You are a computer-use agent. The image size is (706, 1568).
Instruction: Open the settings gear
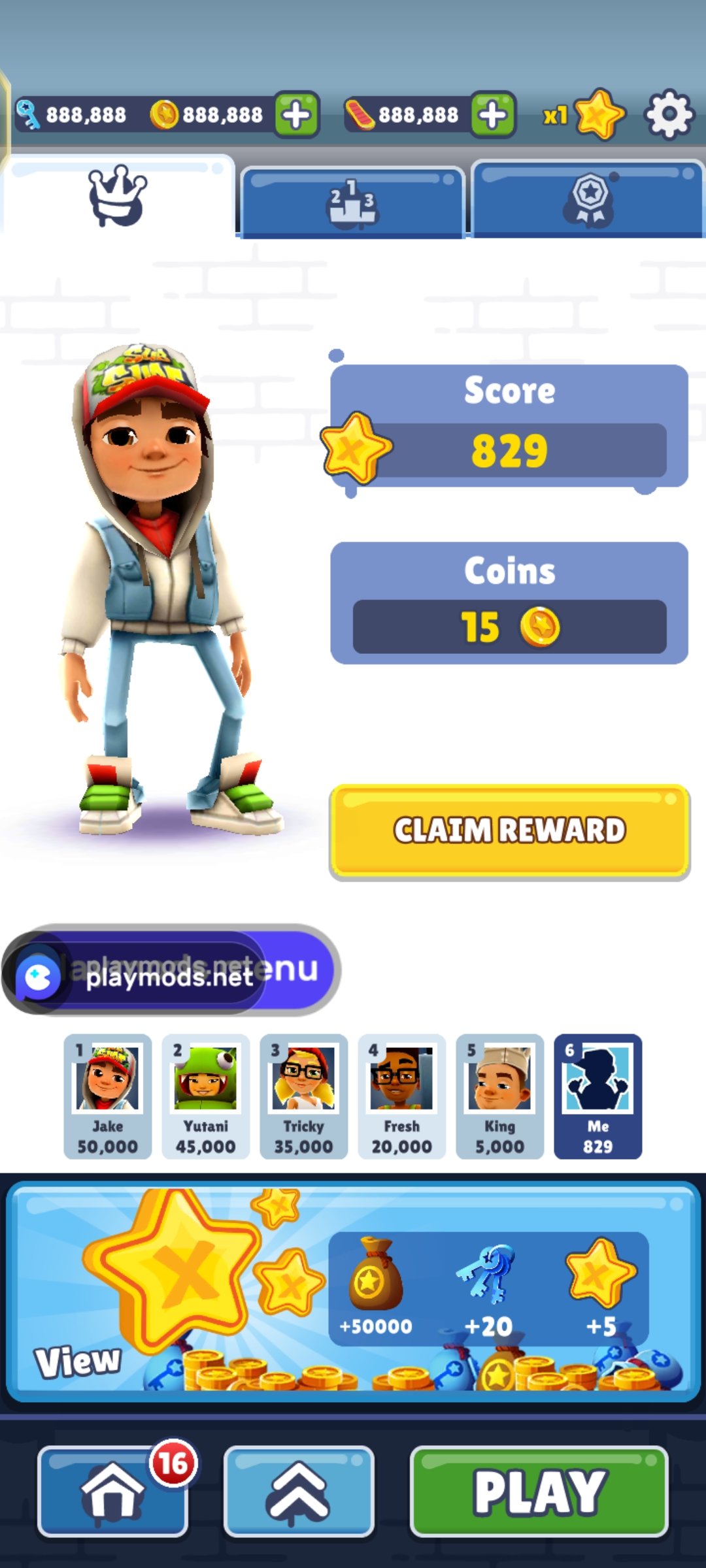[x=668, y=115]
